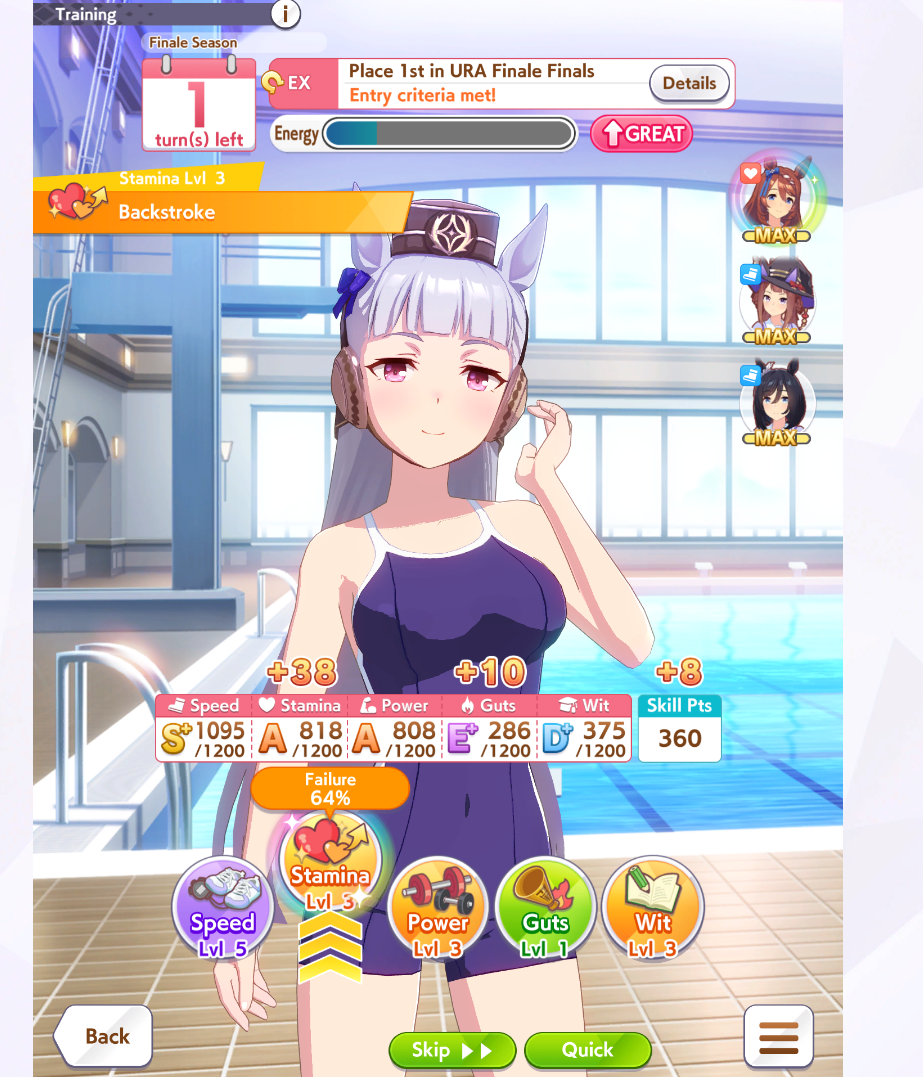
Task: Open the training info icon
Action: click(x=285, y=14)
